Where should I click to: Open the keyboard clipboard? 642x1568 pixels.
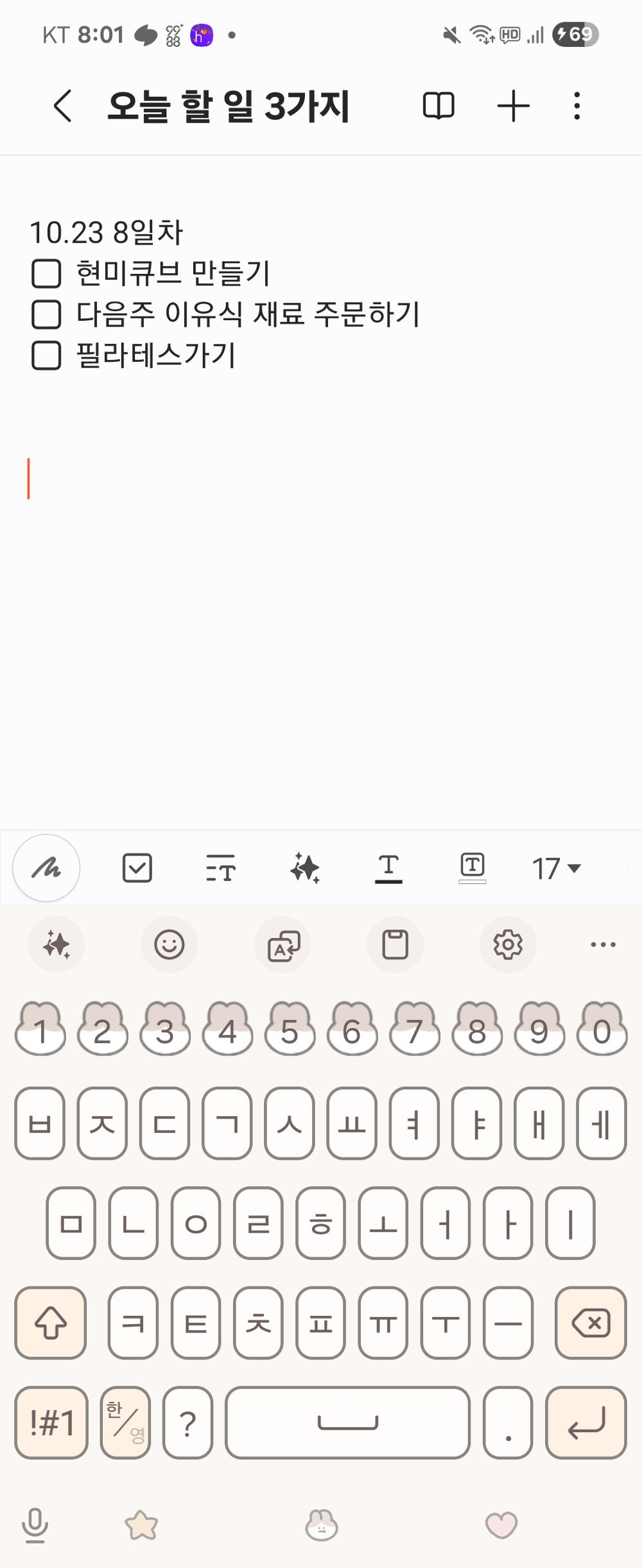(395, 944)
